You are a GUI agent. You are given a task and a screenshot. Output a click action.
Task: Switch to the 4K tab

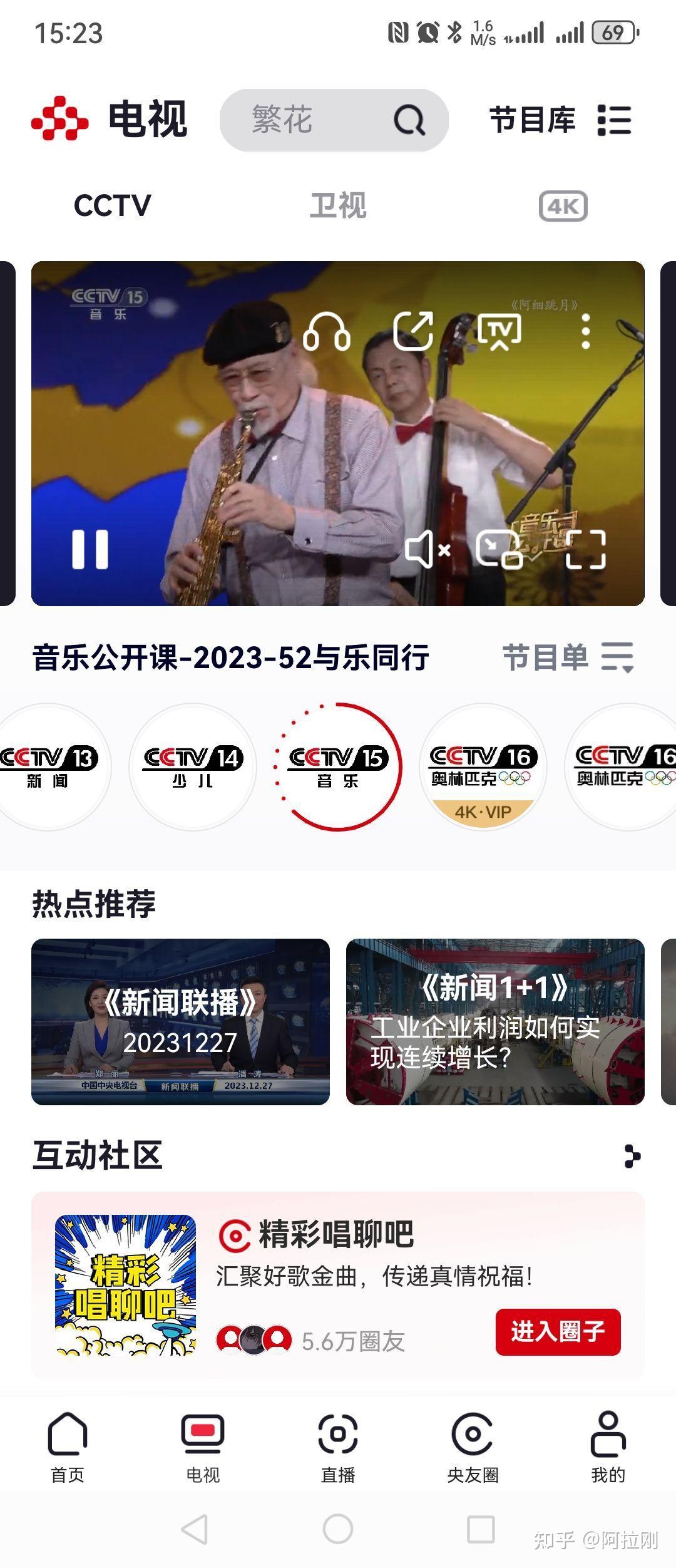point(563,206)
